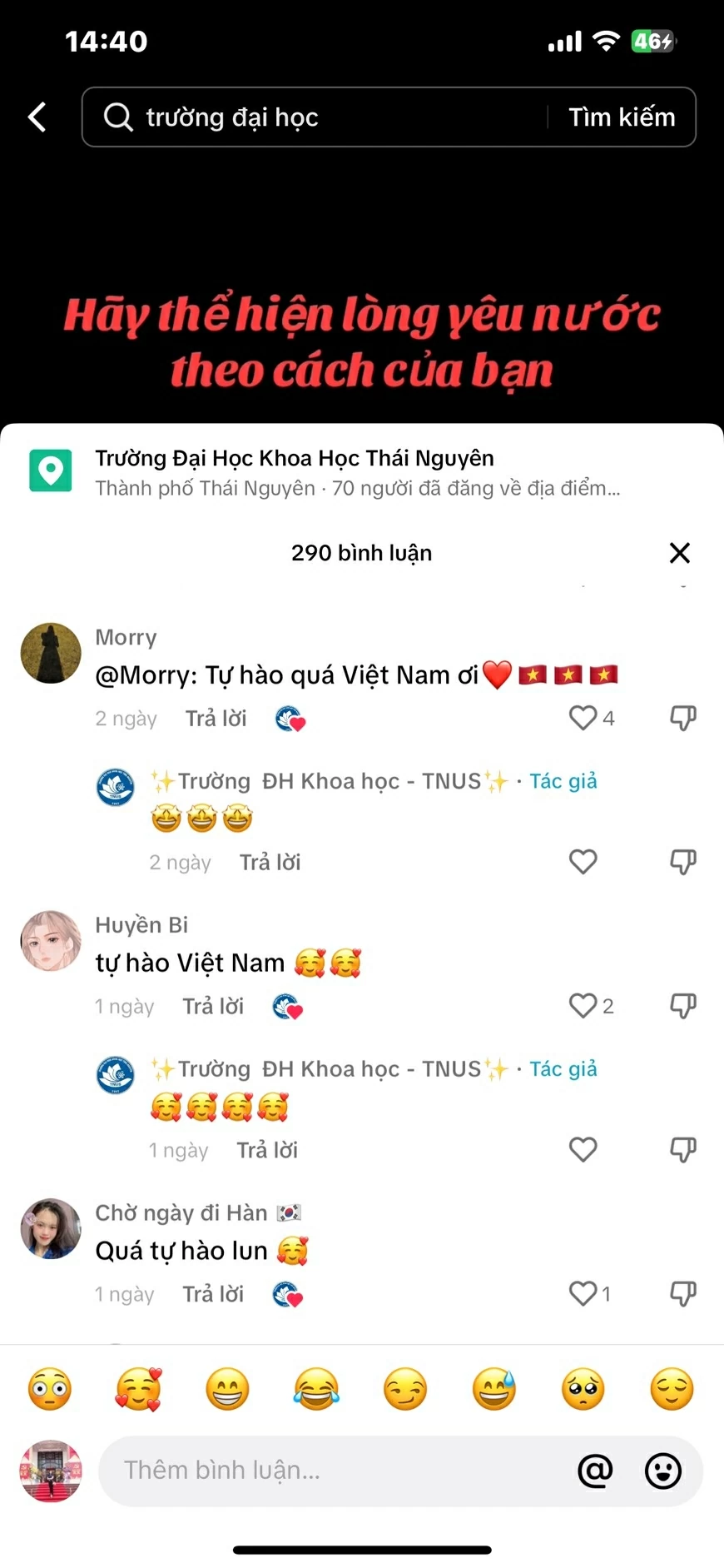
Task: Like the 'Quá tự hào lun' comment
Action: (x=583, y=1294)
